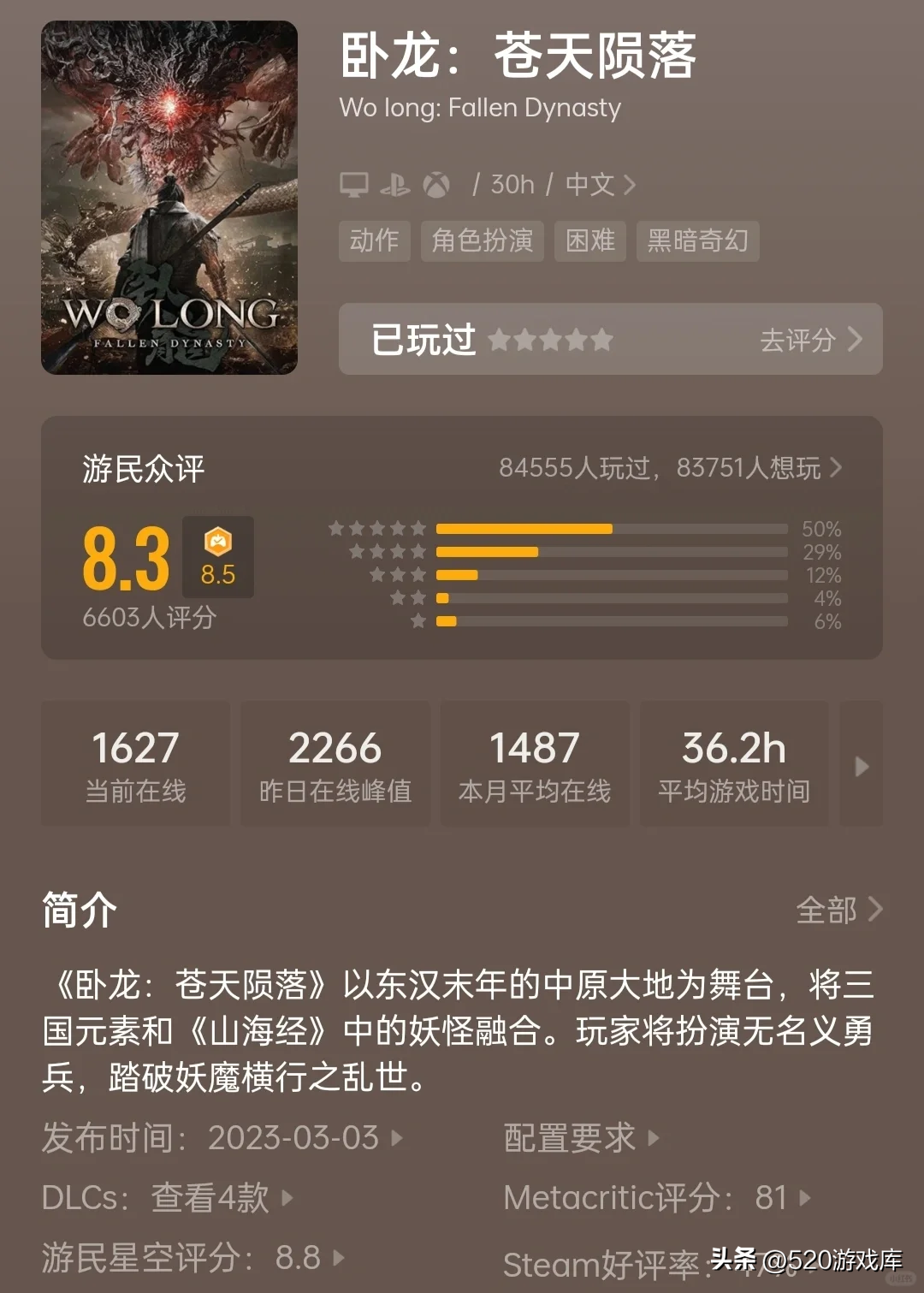Viewport: 924px width, 1293px height.
Task: Select the 黑暗奇幻 tag
Action: pyautogui.click(x=697, y=240)
